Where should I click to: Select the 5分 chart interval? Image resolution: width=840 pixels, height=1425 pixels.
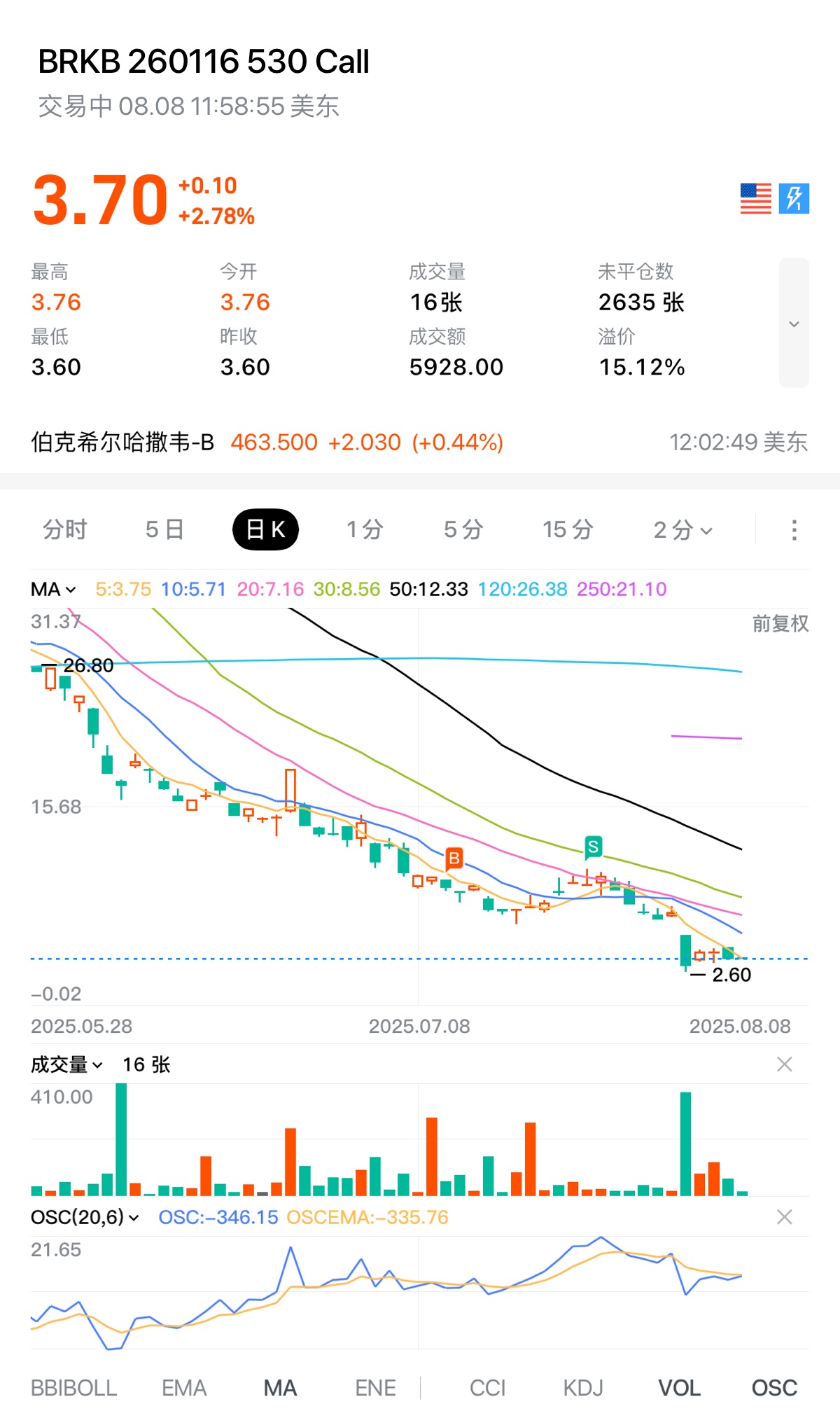(463, 529)
